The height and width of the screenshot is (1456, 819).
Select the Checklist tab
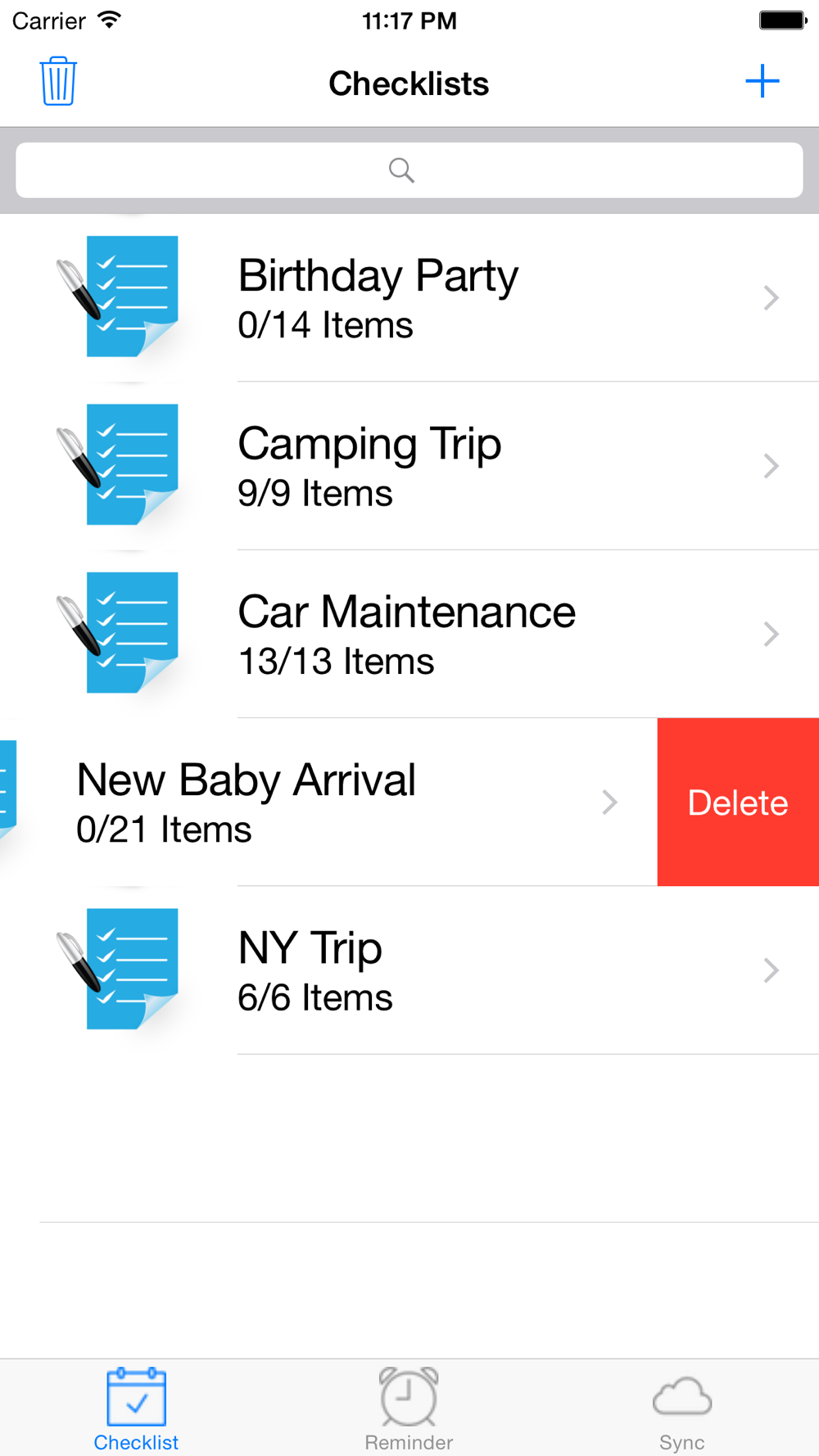click(x=136, y=1409)
